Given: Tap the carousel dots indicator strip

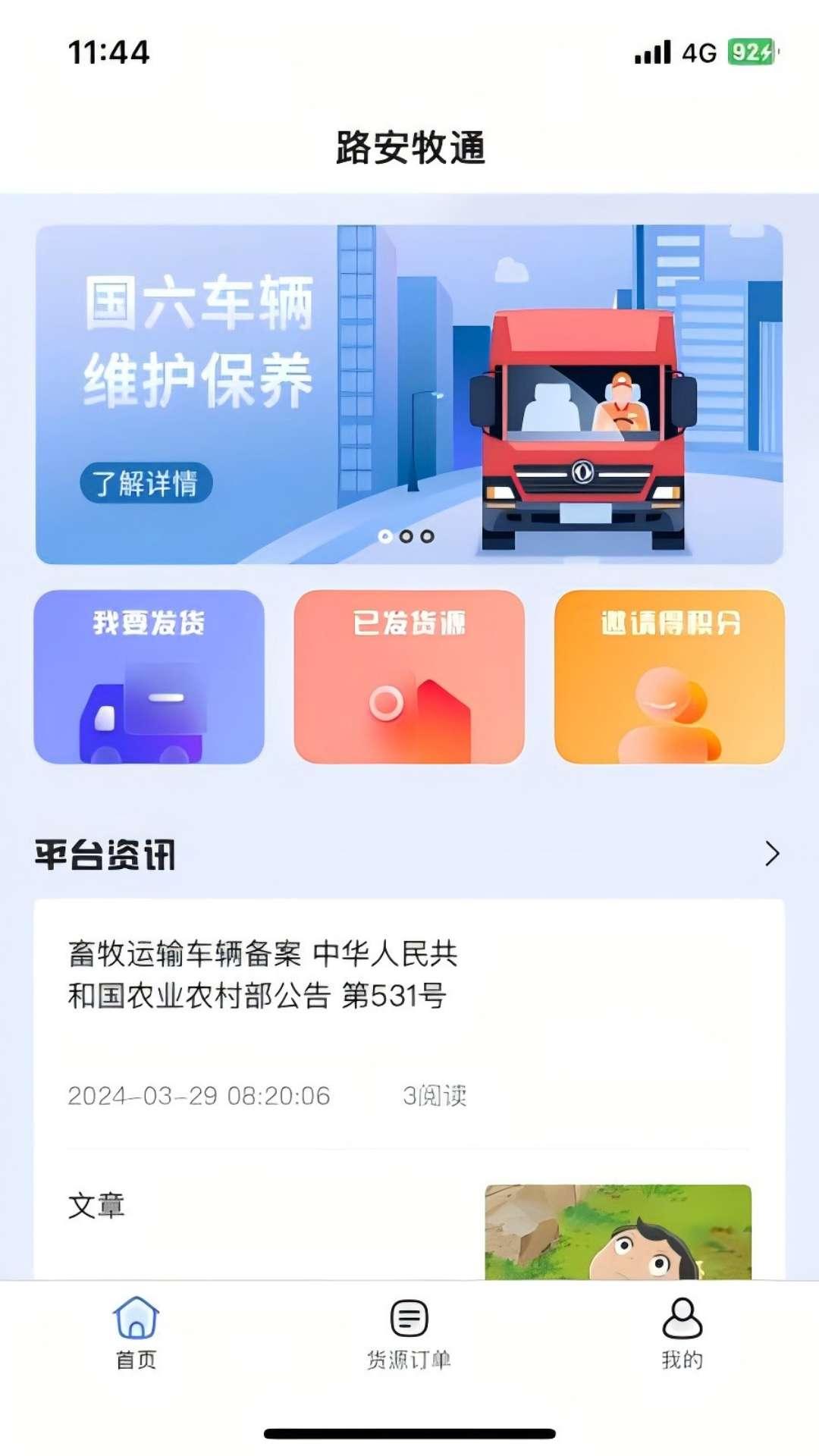Looking at the screenshot, I should coord(407,537).
